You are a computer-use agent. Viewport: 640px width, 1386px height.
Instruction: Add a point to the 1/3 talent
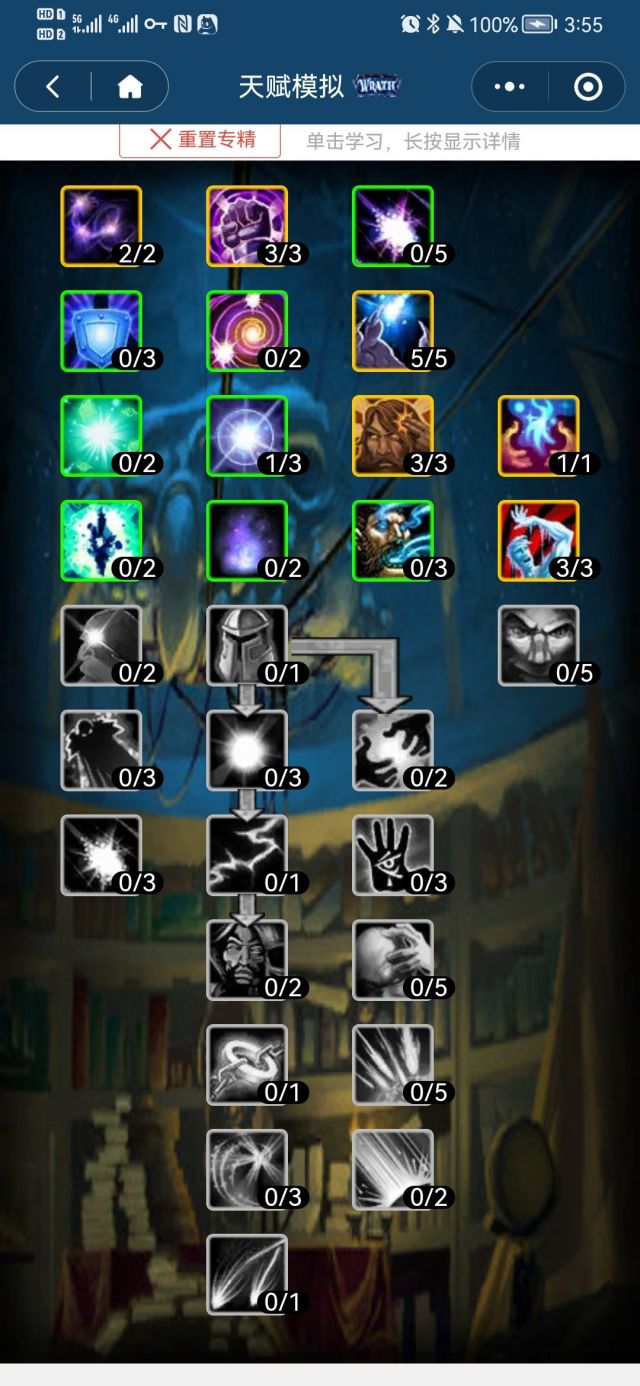[247, 436]
